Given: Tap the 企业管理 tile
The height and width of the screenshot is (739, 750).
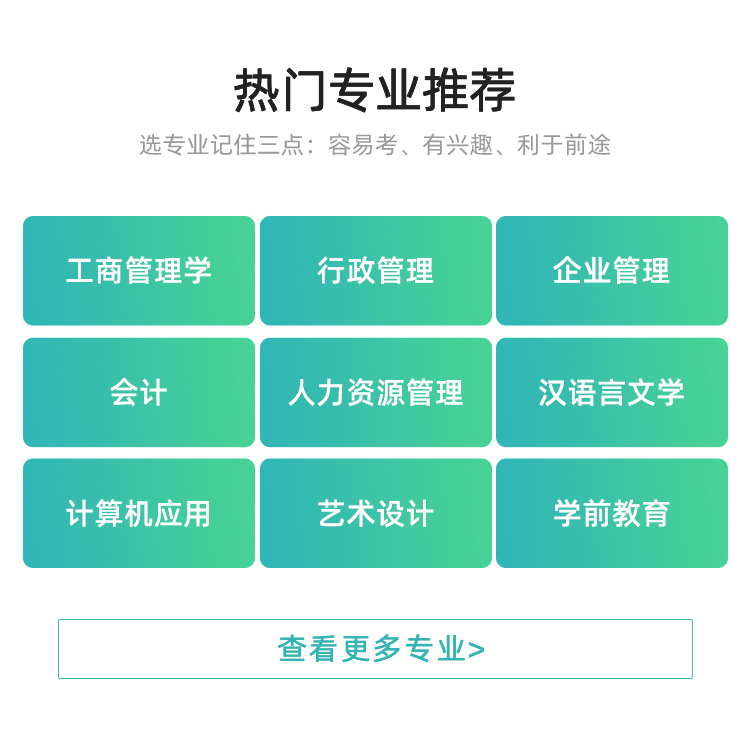Looking at the screenshot, I should click(x=612, y=271).
